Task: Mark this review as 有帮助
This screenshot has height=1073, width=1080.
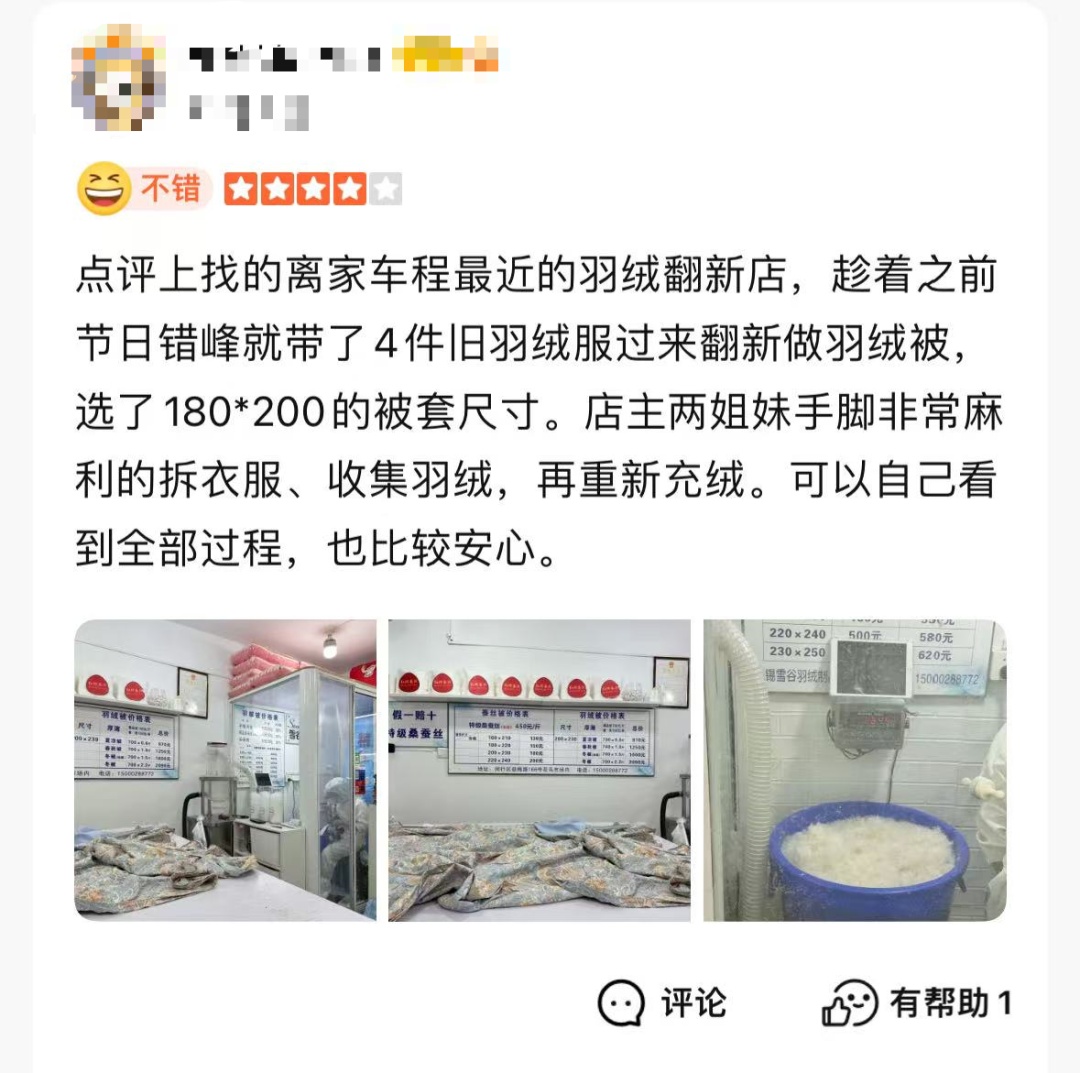Action: coord(916,1002)
